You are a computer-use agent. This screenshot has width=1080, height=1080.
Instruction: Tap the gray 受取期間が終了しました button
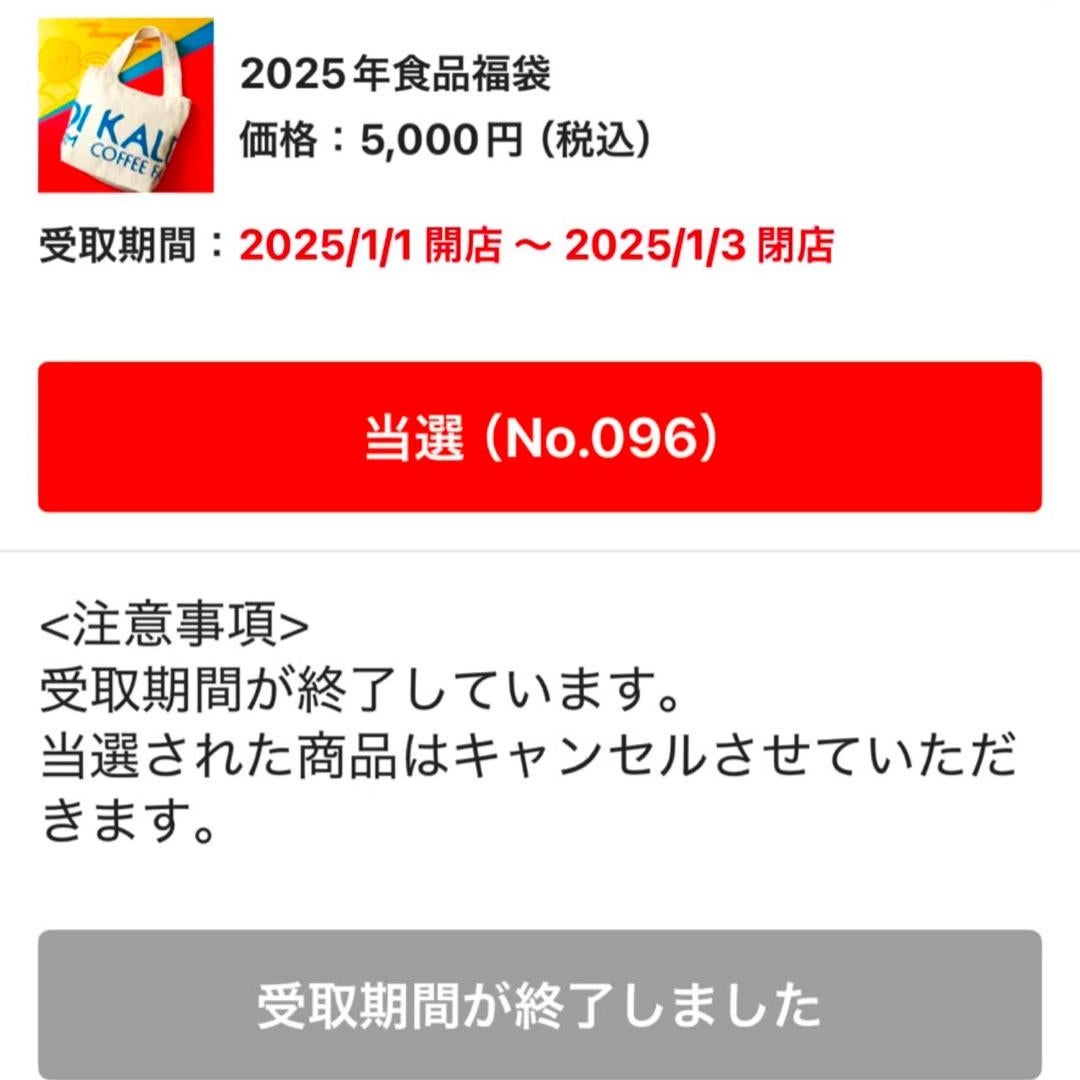point(540,1005)
